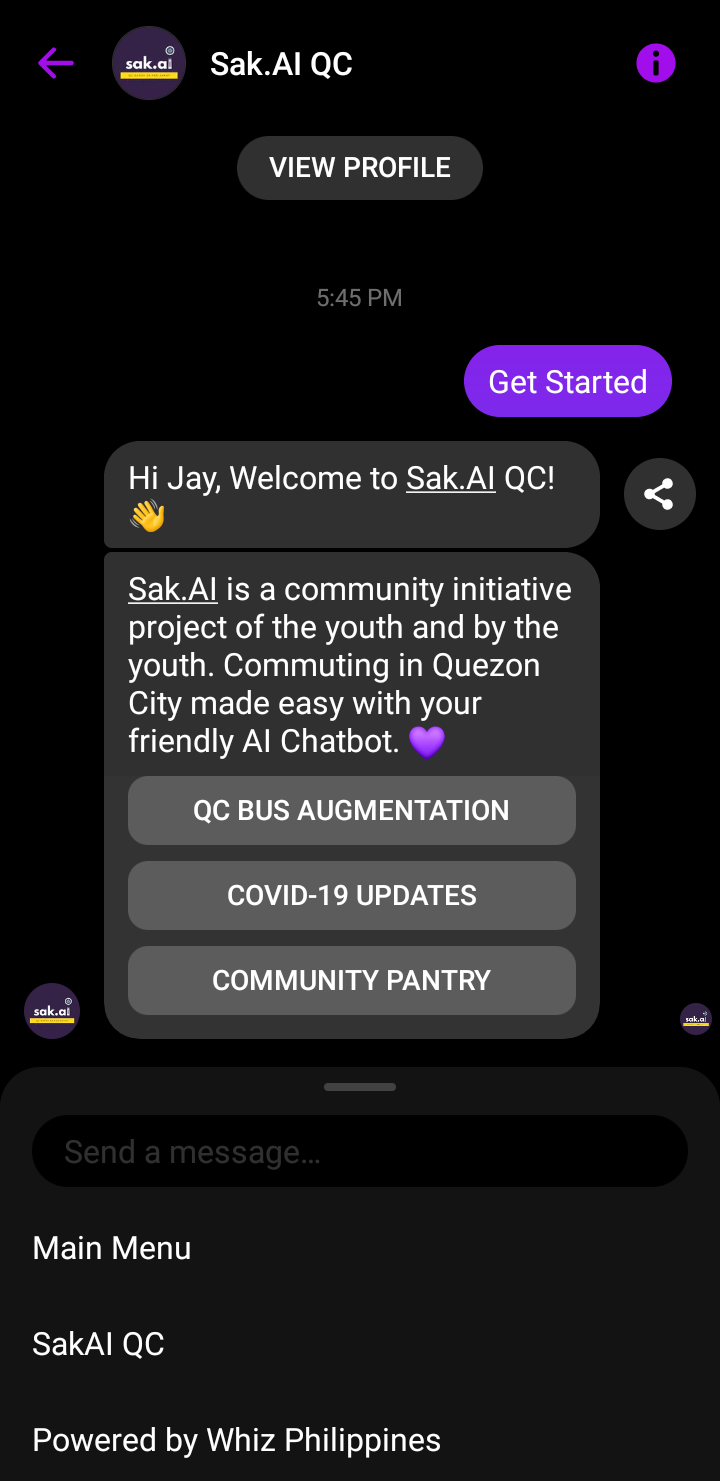Tap the VIEW PROFILE button

360,168
